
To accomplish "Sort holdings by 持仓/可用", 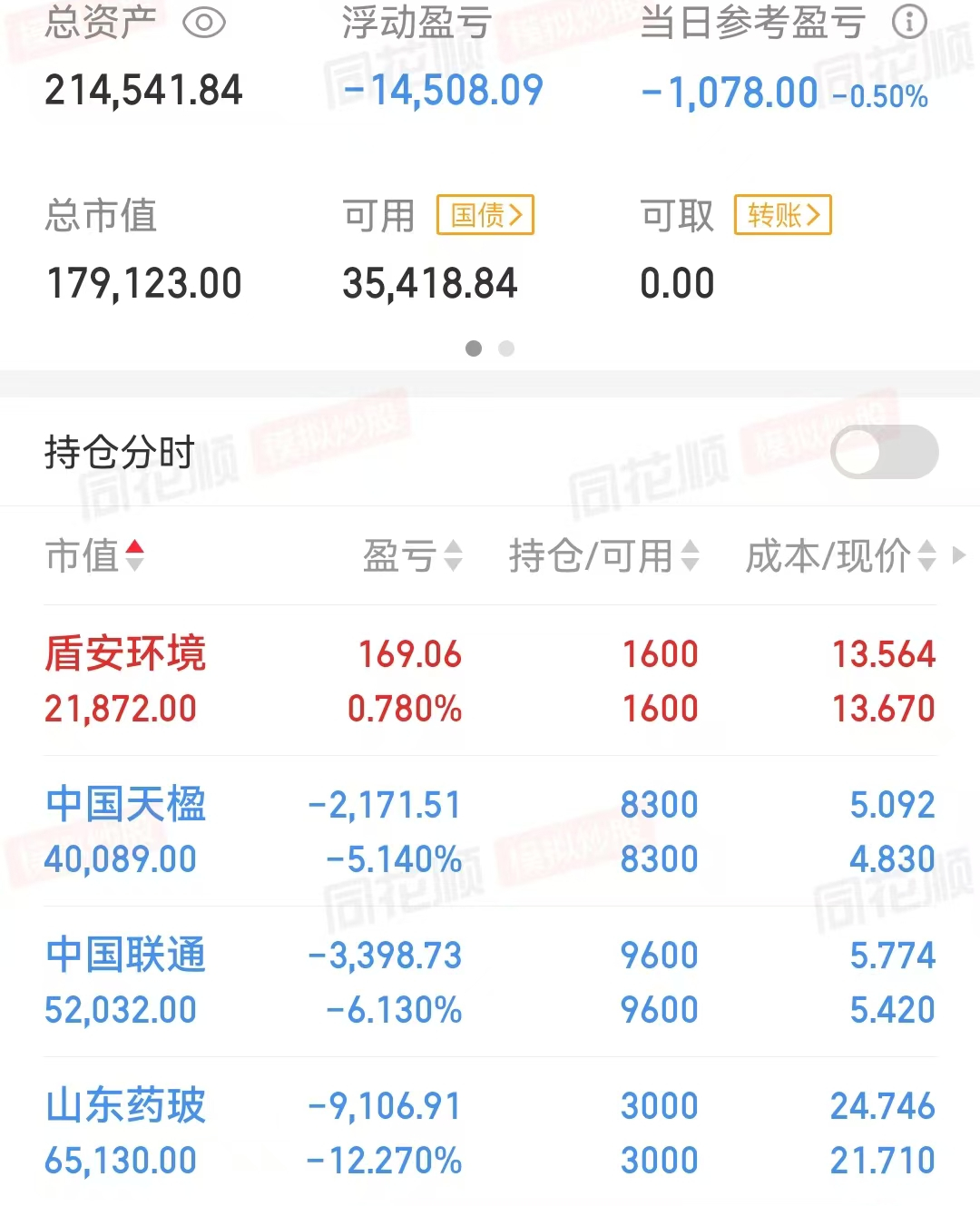I will coord(603,555).
